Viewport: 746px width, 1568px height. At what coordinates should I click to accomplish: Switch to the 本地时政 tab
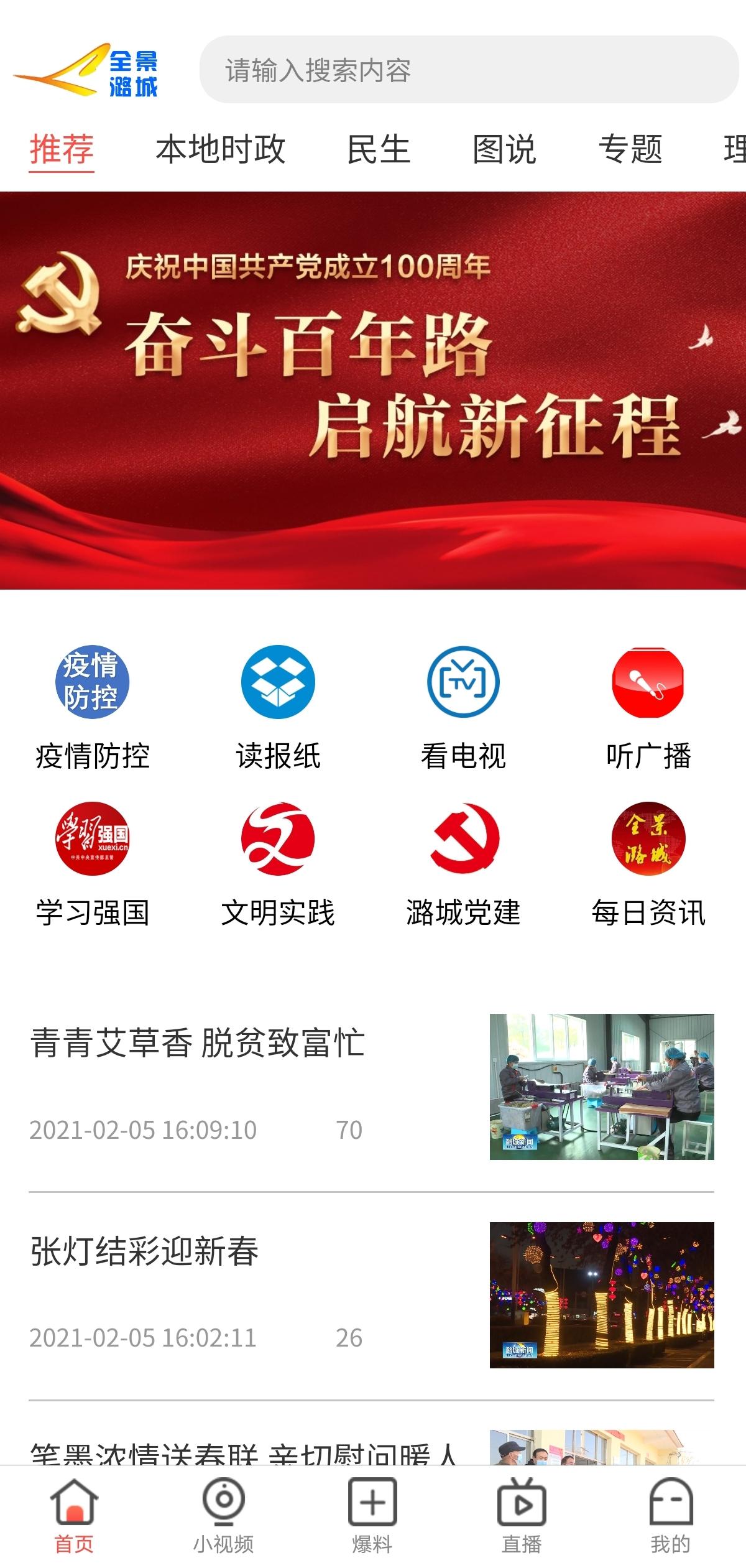[x=222, y=148]
